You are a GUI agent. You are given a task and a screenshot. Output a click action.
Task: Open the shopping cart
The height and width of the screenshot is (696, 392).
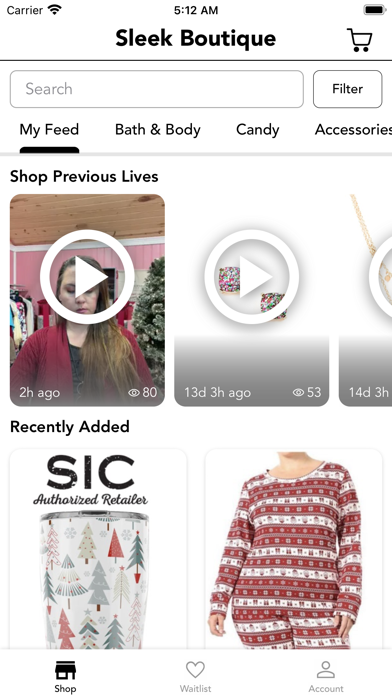(x=359, y=40)
